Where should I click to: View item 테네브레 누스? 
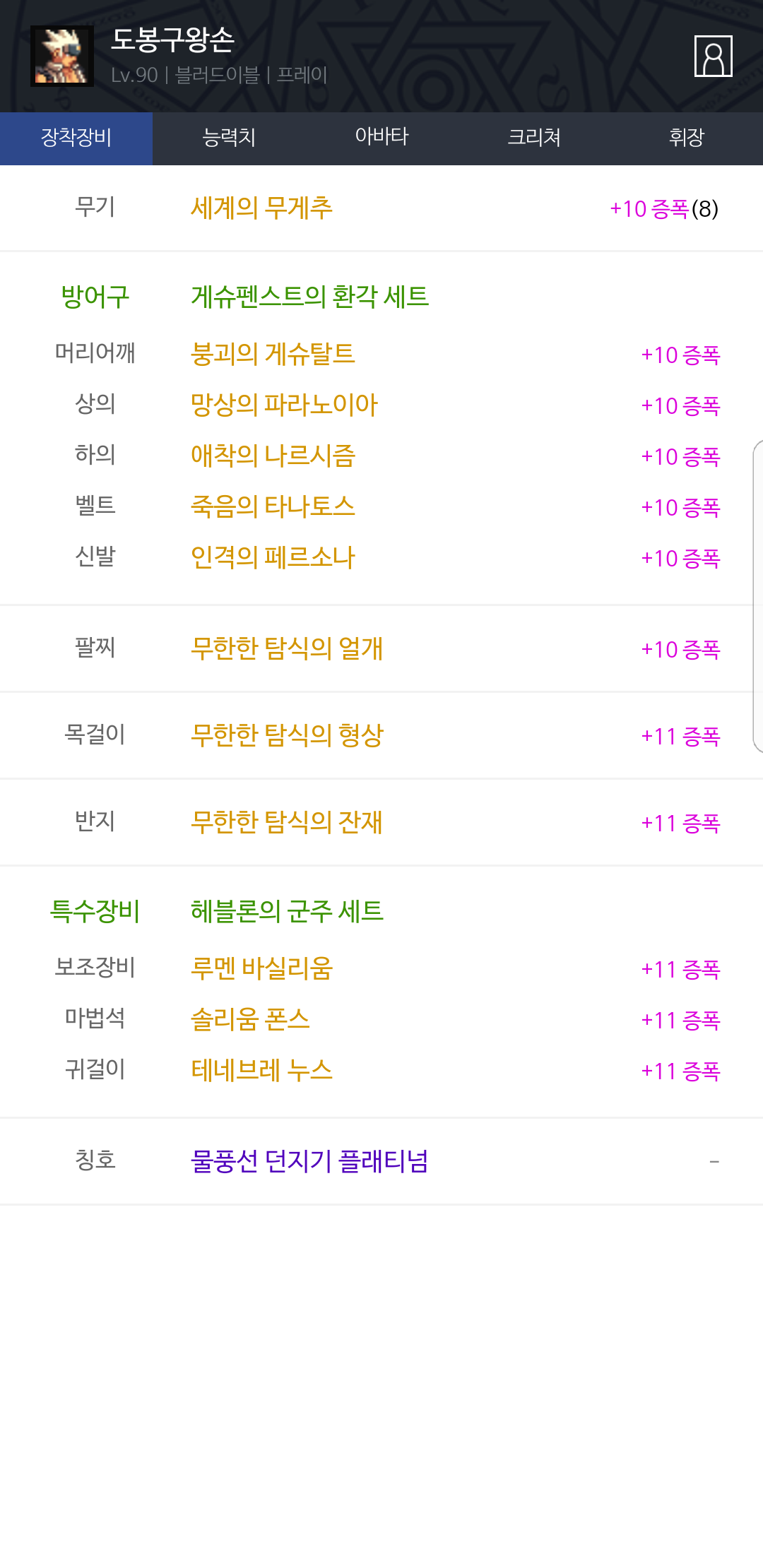pos(261,1069)
